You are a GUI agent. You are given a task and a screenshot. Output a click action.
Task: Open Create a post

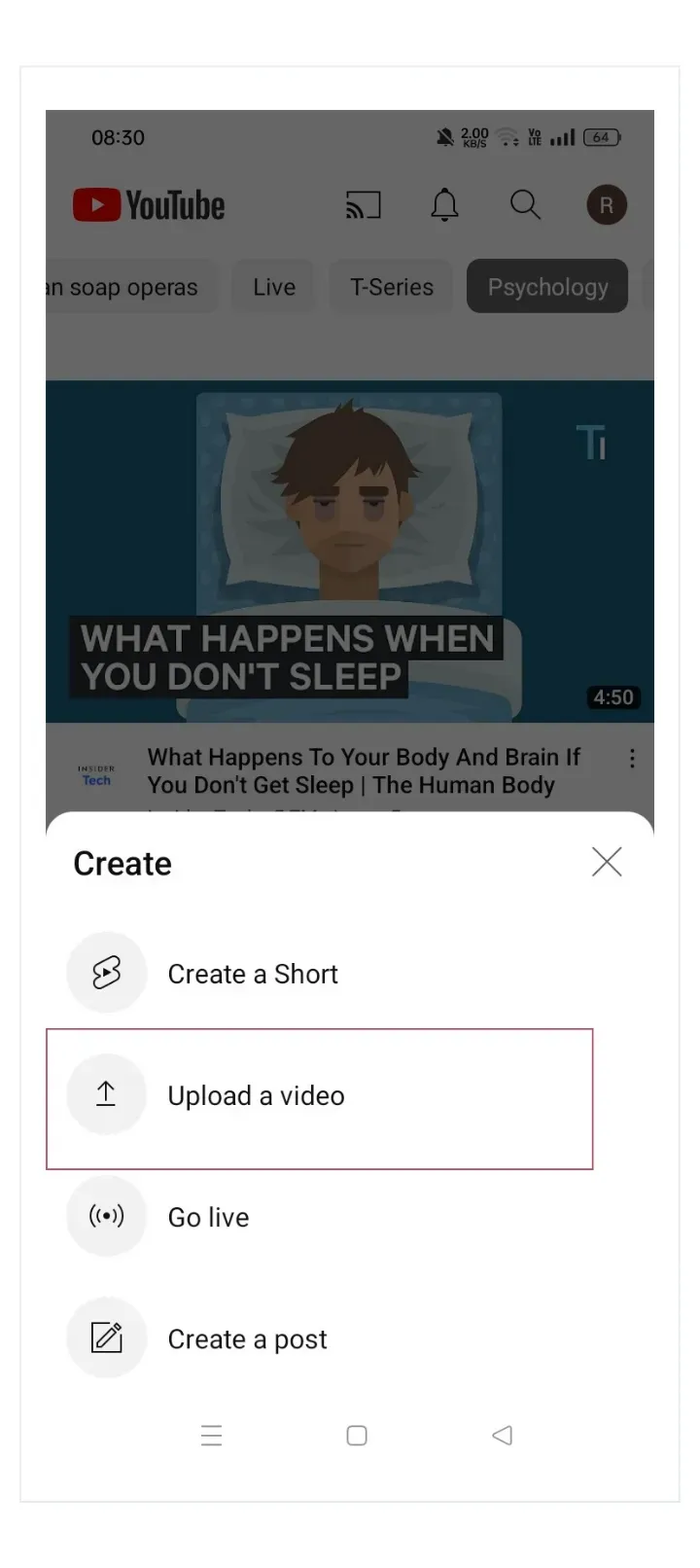[247, 1339]
